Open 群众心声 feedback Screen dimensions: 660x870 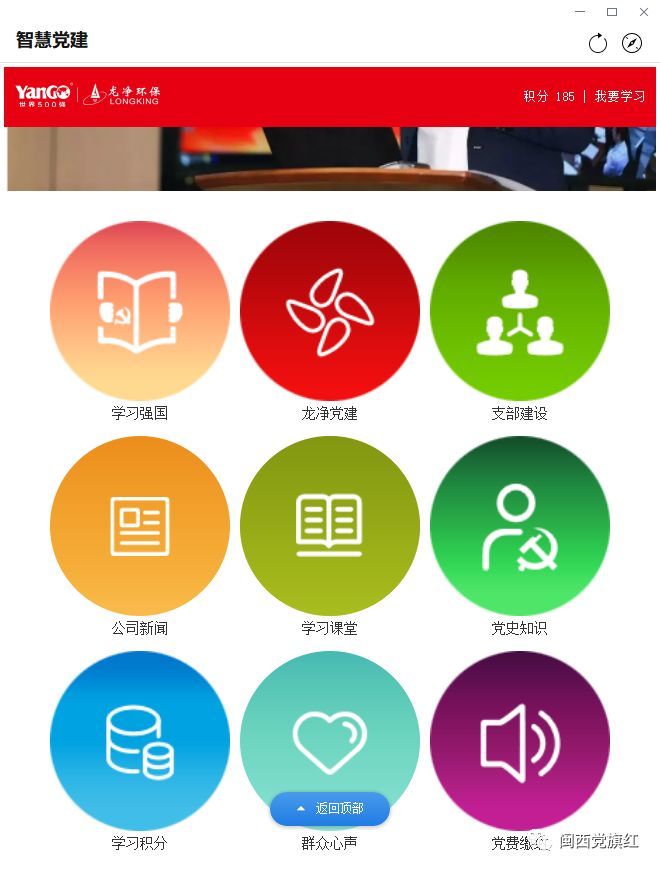click(x=329, y=735)
